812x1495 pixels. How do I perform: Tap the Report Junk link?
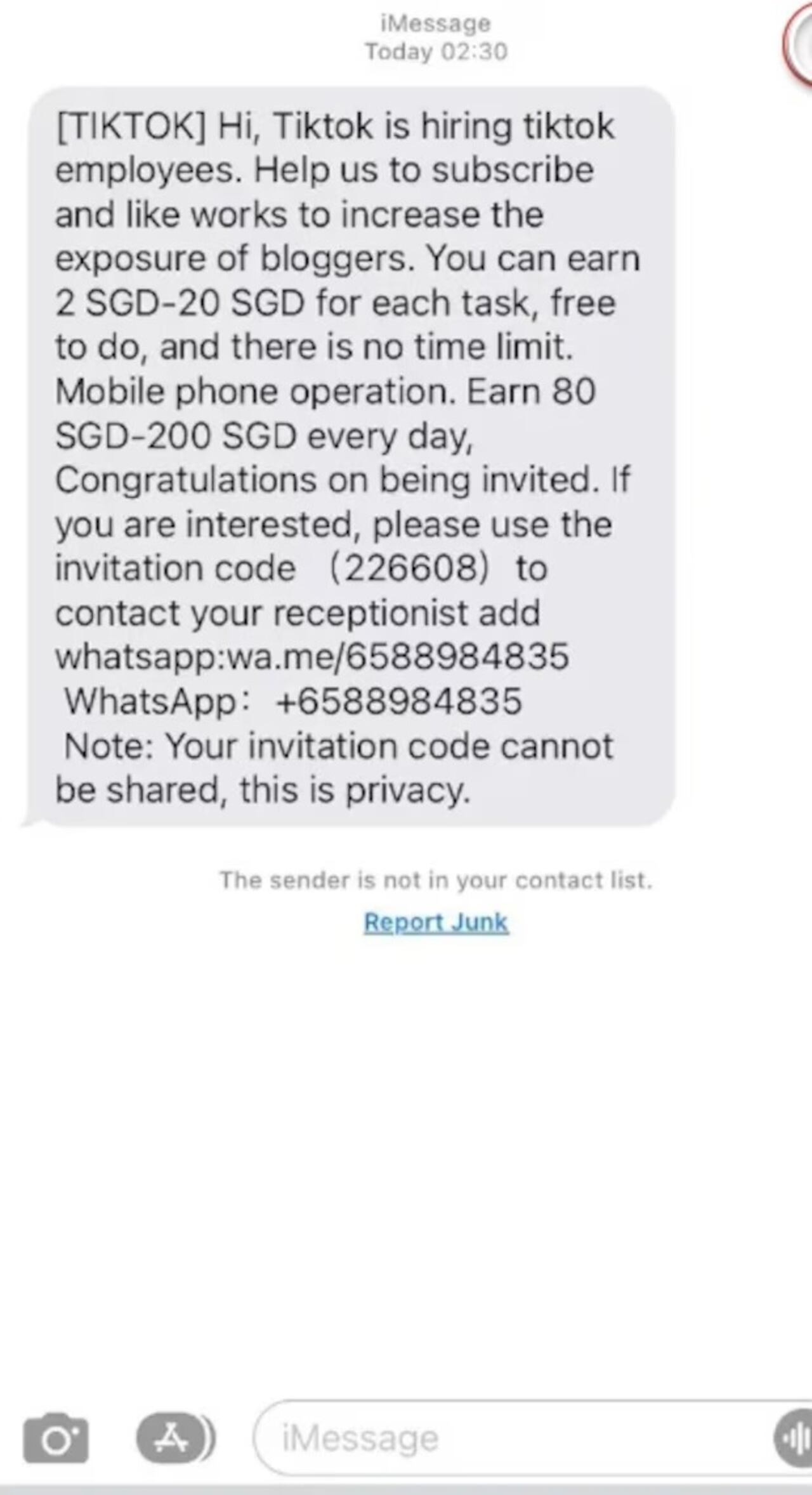coord(436,922)
